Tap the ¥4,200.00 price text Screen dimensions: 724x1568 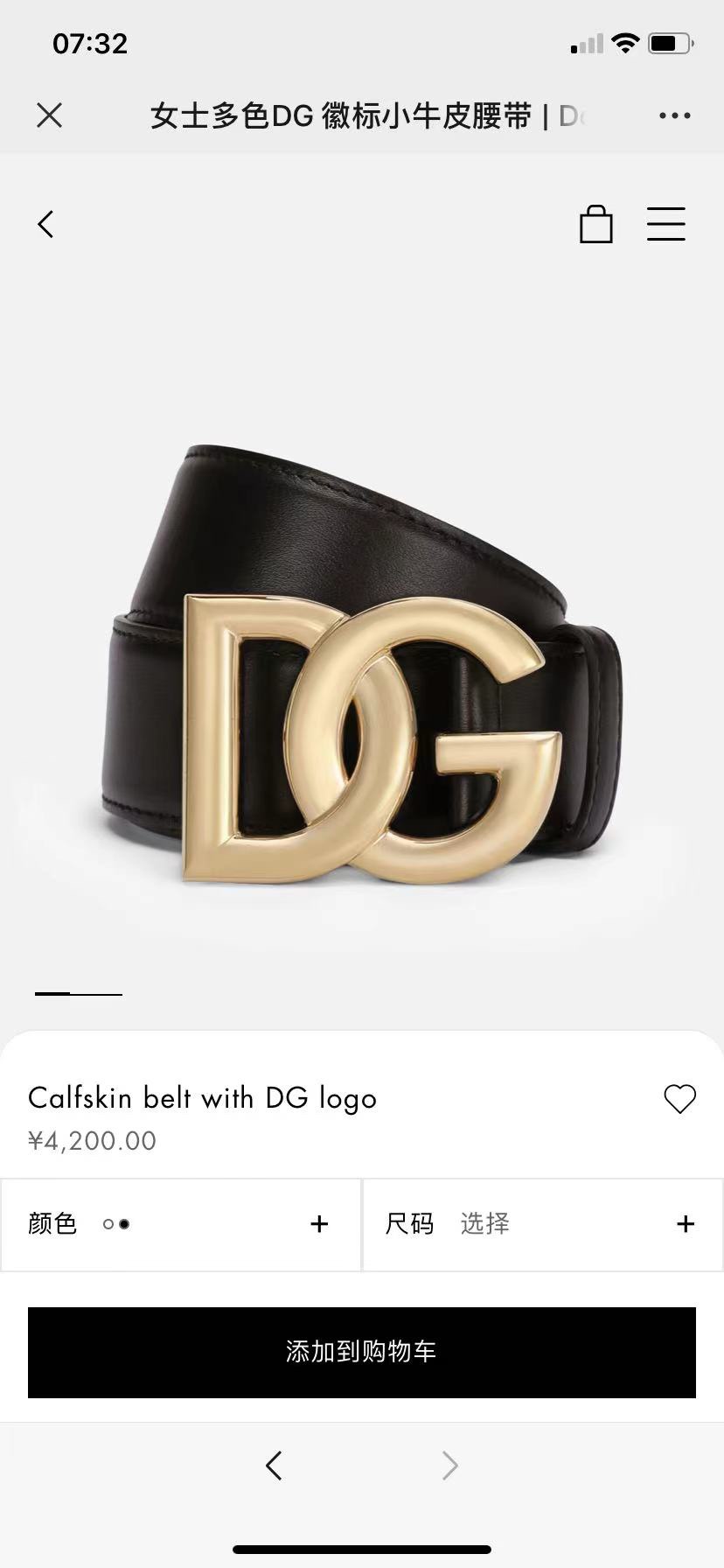91,1140
